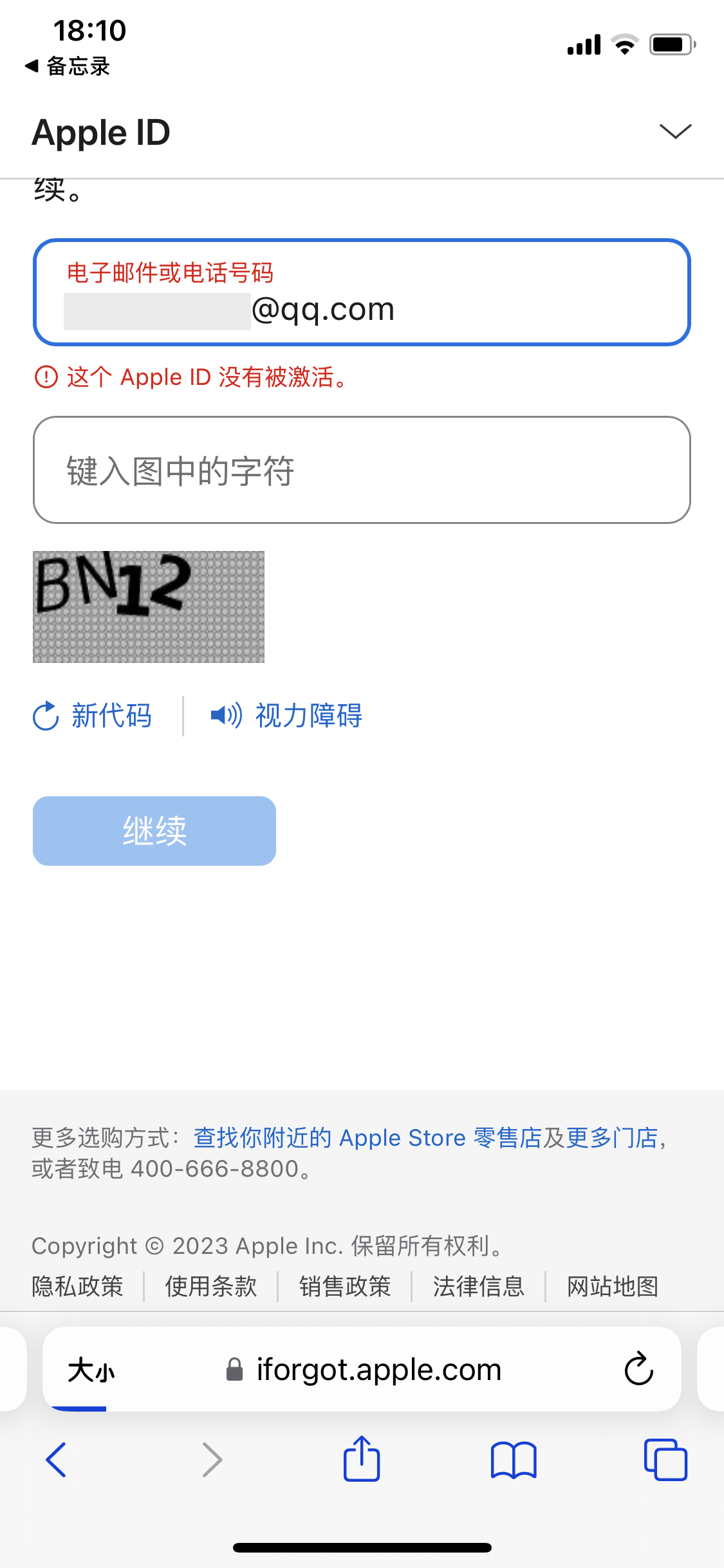The width and height of the screenshot is (724, 1568).
Task: Open 法律信息 legal information link
Action: point(479,1286)
